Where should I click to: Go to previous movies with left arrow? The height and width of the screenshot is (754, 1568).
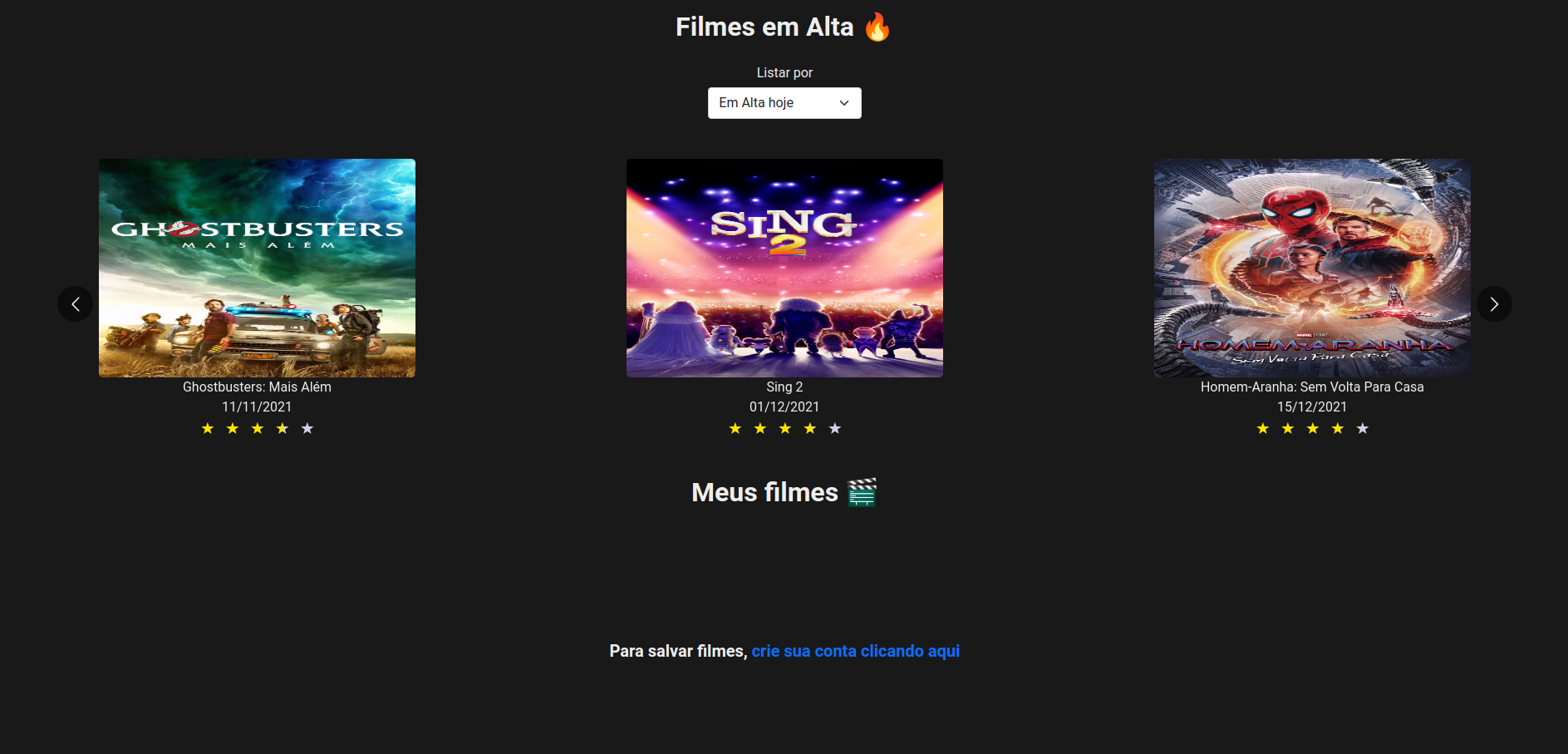(76, 304)
